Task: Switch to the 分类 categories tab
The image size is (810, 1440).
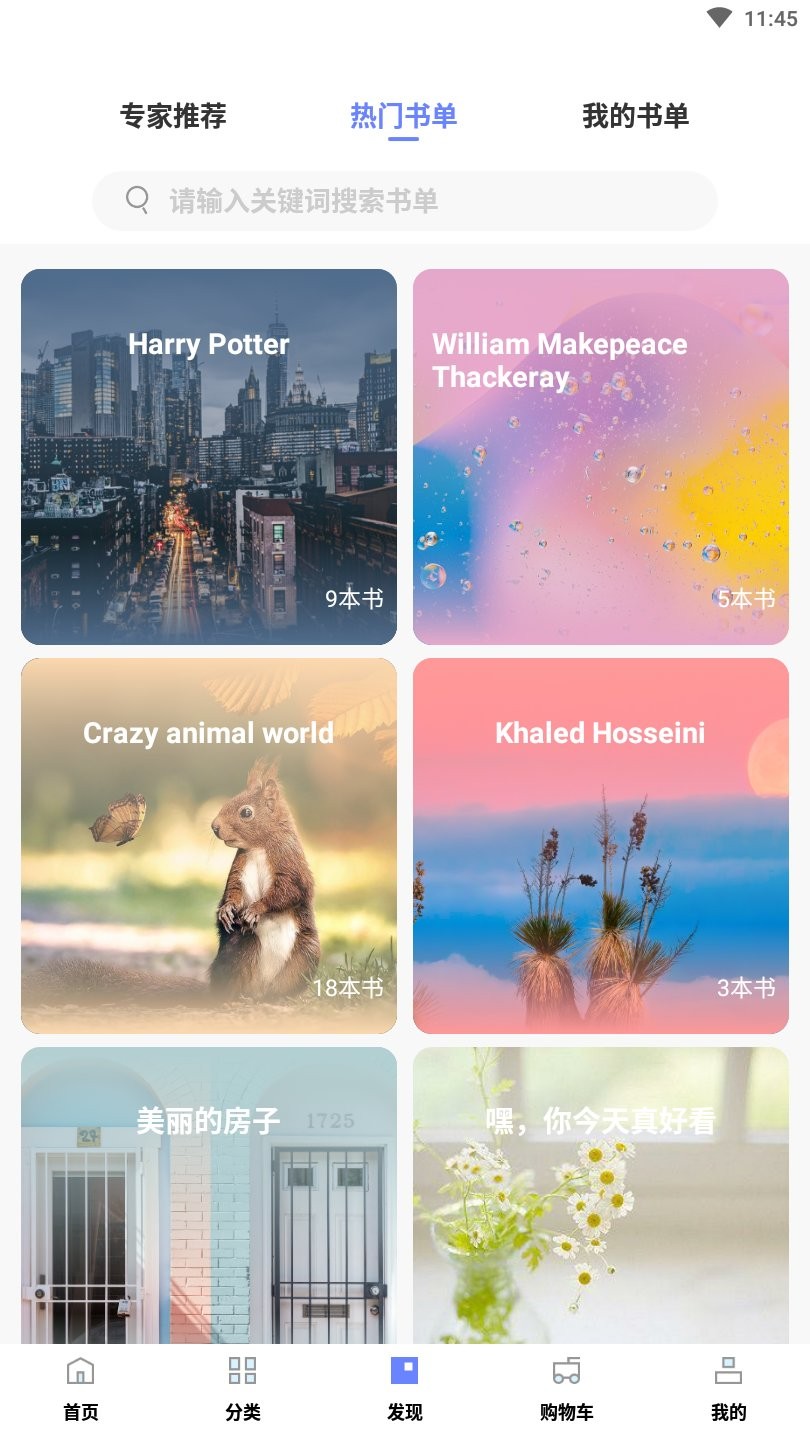Action: [x=243, y=1388]
